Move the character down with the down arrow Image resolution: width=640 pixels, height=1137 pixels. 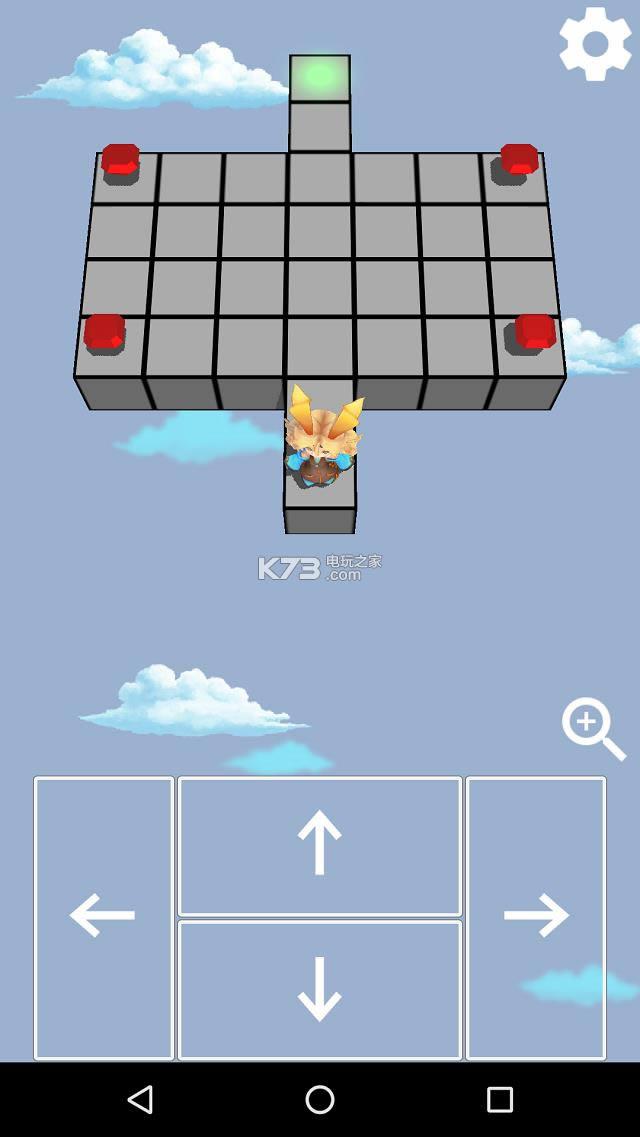coord(319,989)
